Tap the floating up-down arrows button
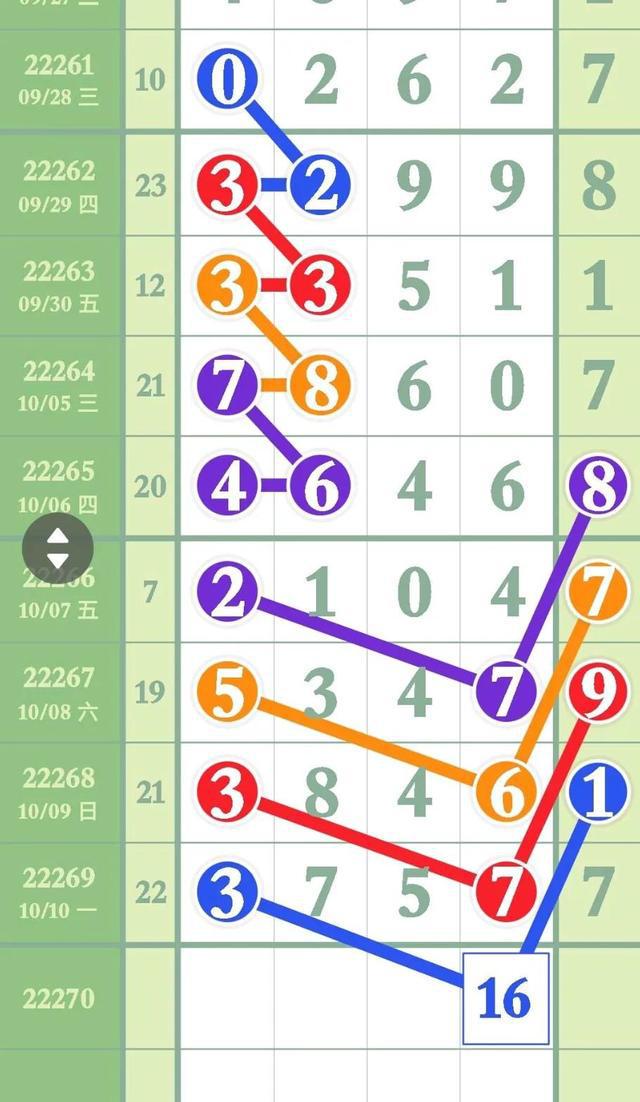This screenshot has width=640, height=1102. click(58, 548)
